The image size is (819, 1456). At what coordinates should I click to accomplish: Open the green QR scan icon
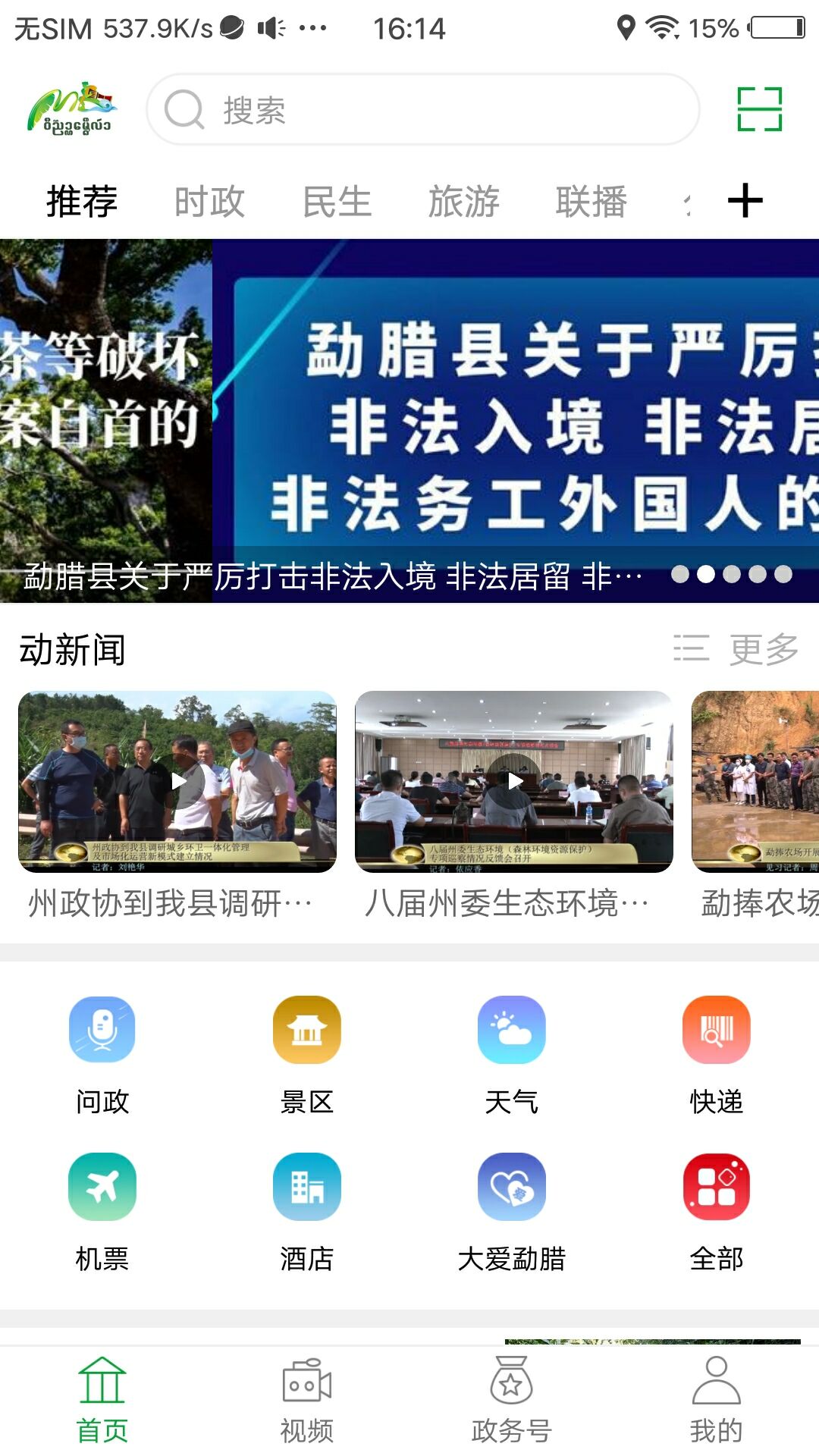759,110
